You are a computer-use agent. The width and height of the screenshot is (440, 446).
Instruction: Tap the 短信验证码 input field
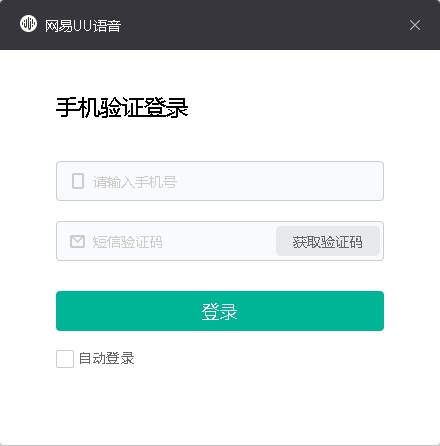point(166,241)
